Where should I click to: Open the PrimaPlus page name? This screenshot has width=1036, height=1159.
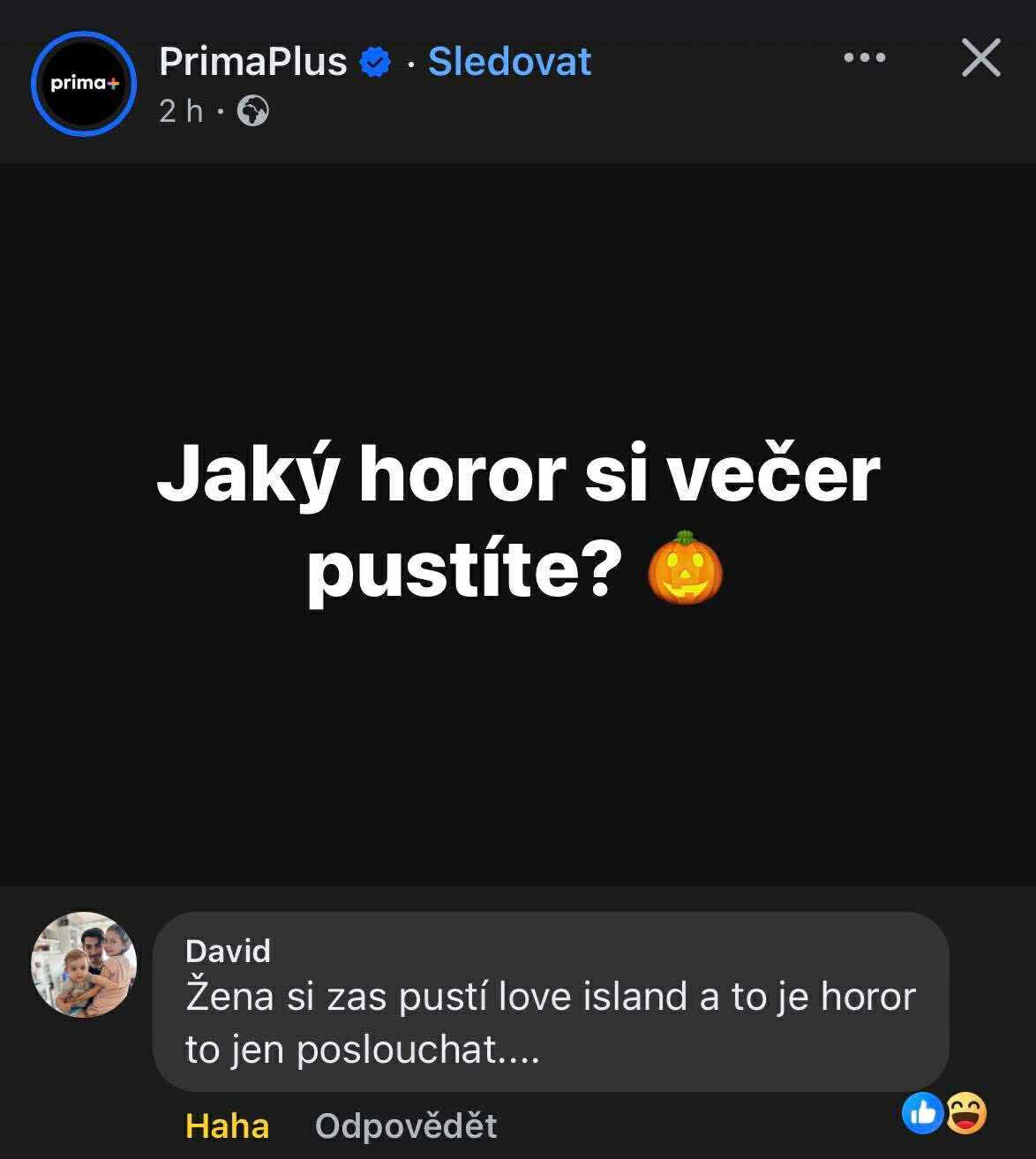click(x=252, y=62)
